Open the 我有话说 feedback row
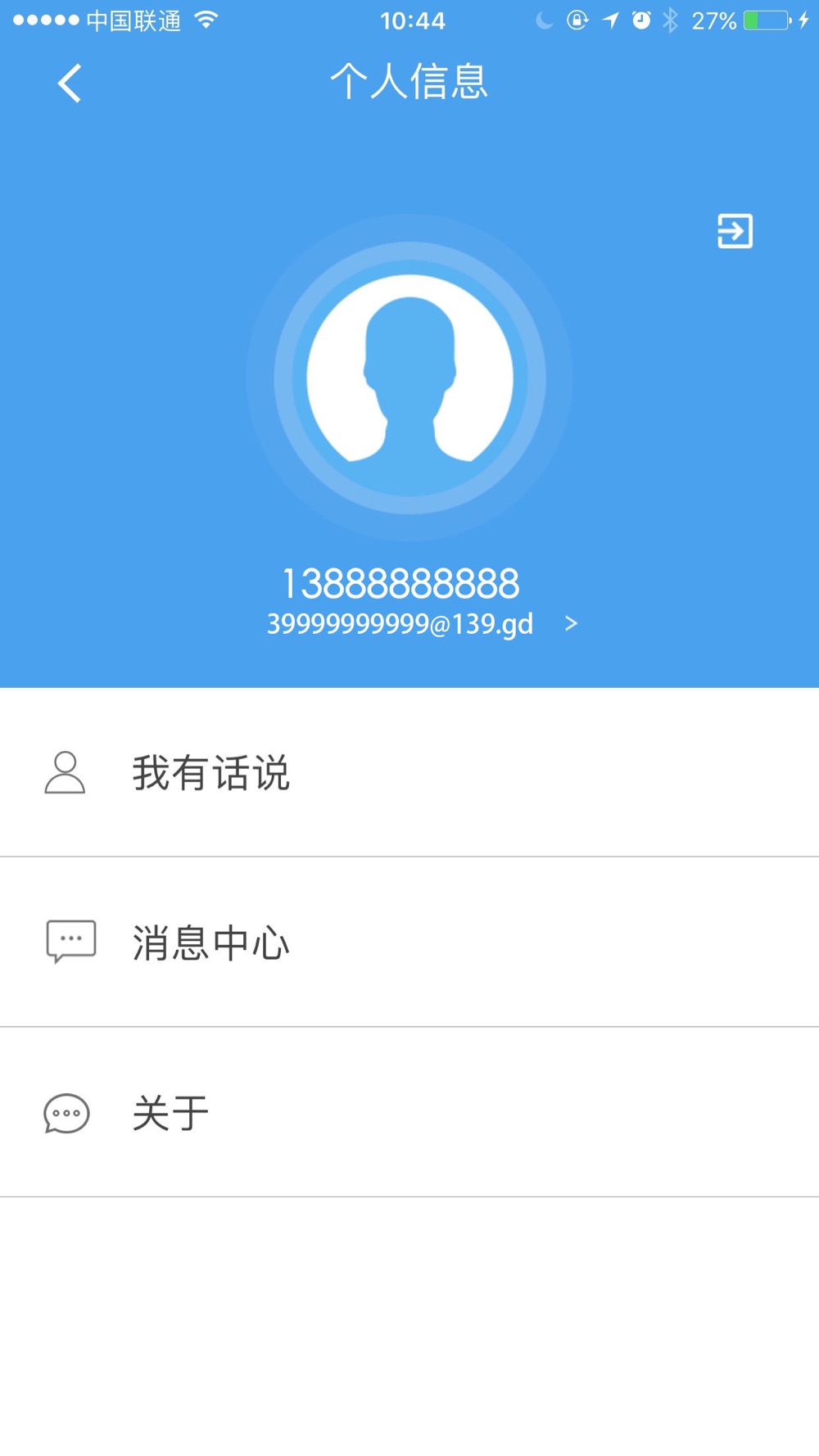Viewport: 819px width, 1456px height. pos(409,773)
